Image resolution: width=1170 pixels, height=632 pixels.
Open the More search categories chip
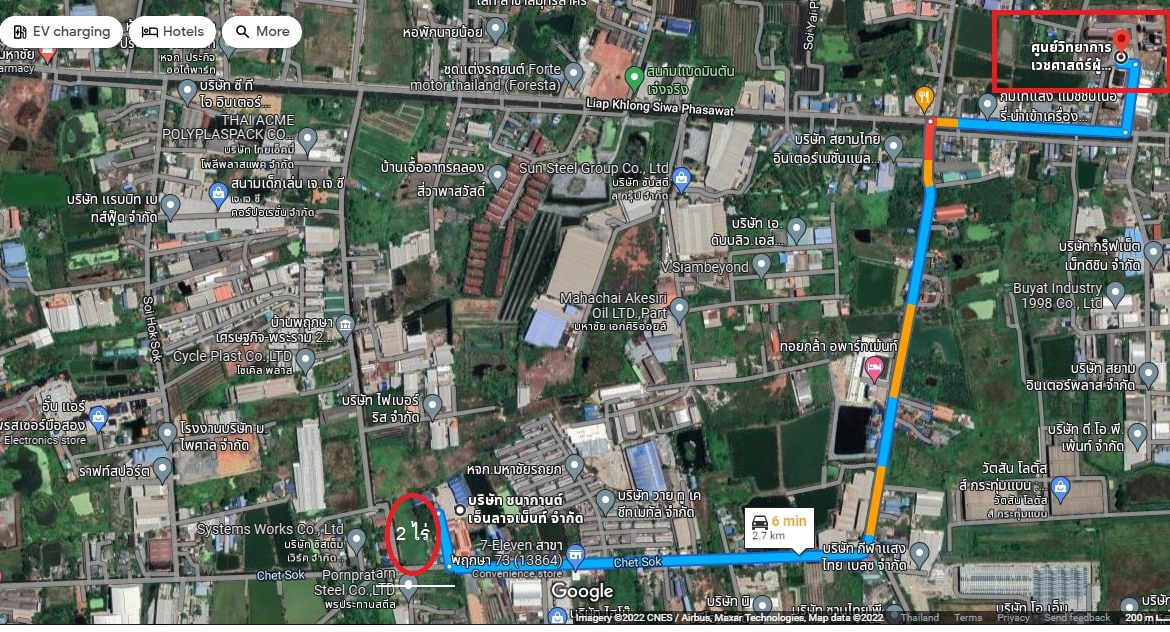tap(261, 31)
